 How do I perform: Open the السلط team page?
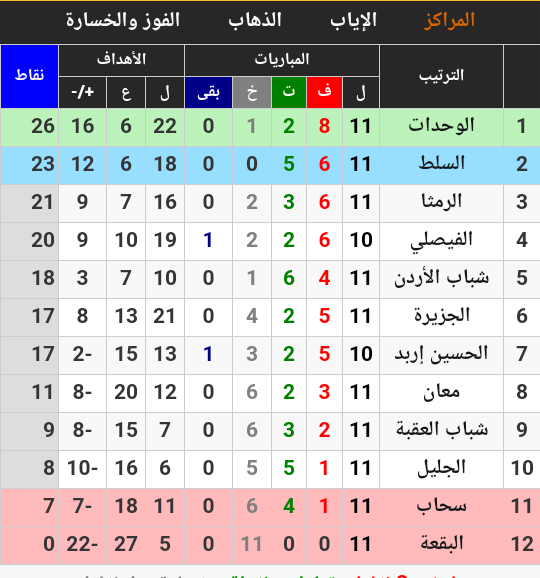click(441, 163)
